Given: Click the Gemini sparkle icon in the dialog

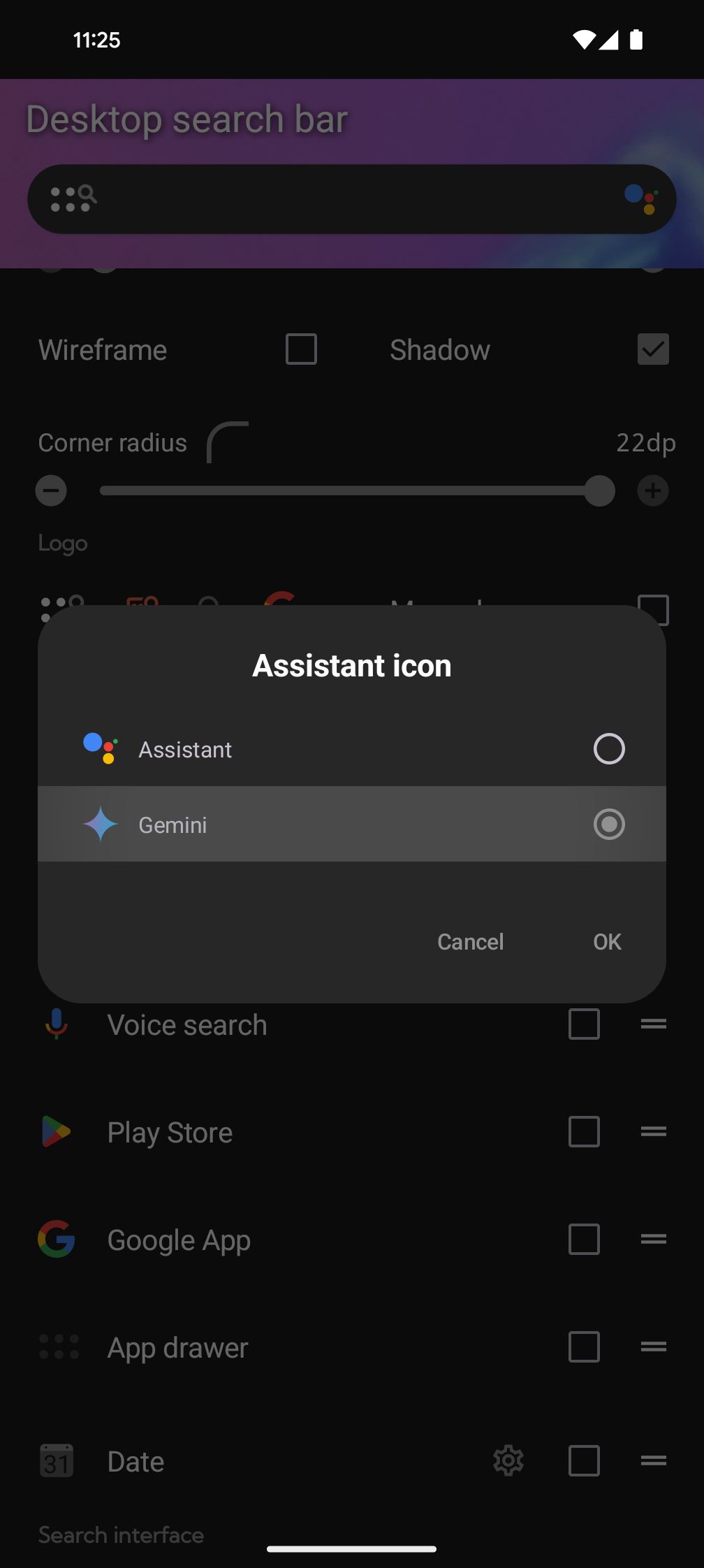Looking at the screenshot, I should tap(100, 824).
